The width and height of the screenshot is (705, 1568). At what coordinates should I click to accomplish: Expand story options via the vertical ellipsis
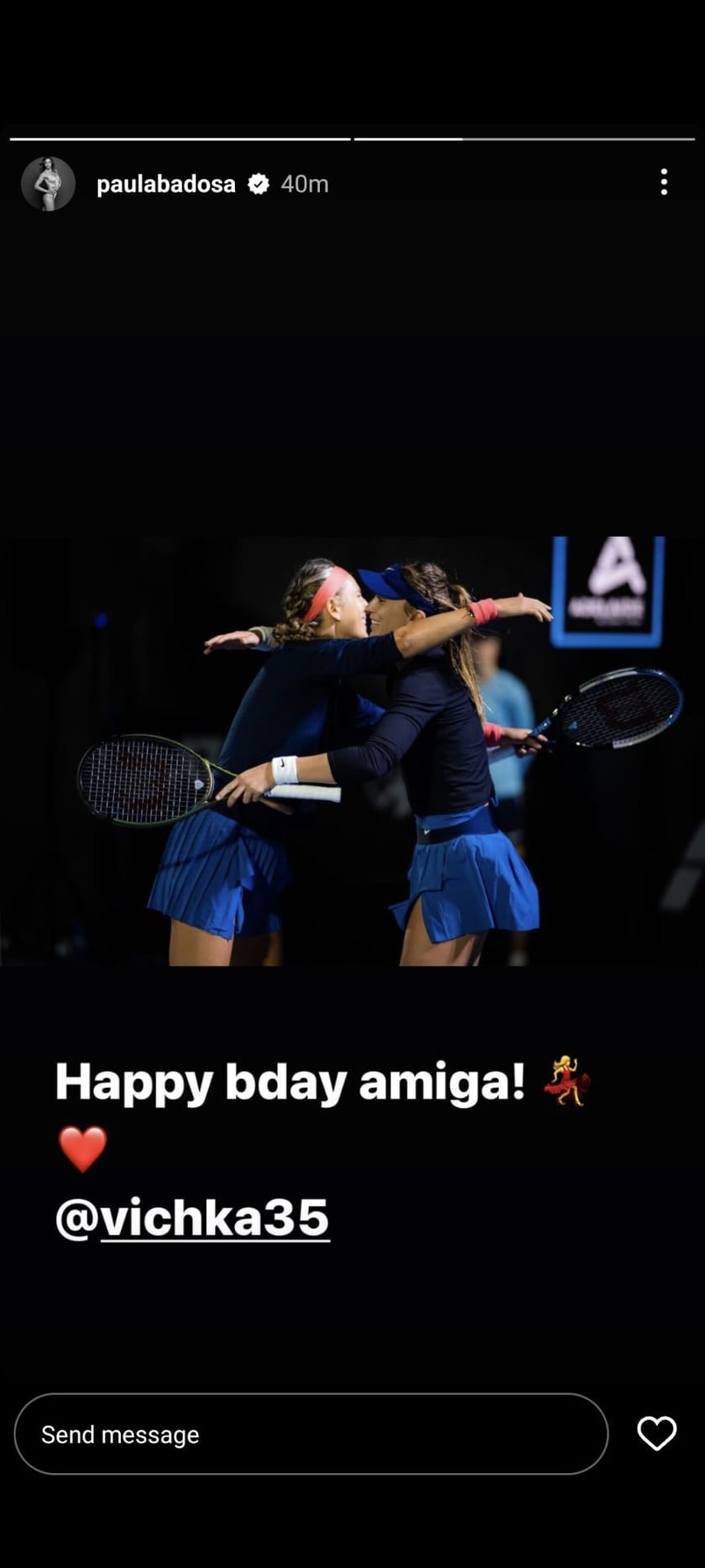pyautogui.click(x=663, y=183)
